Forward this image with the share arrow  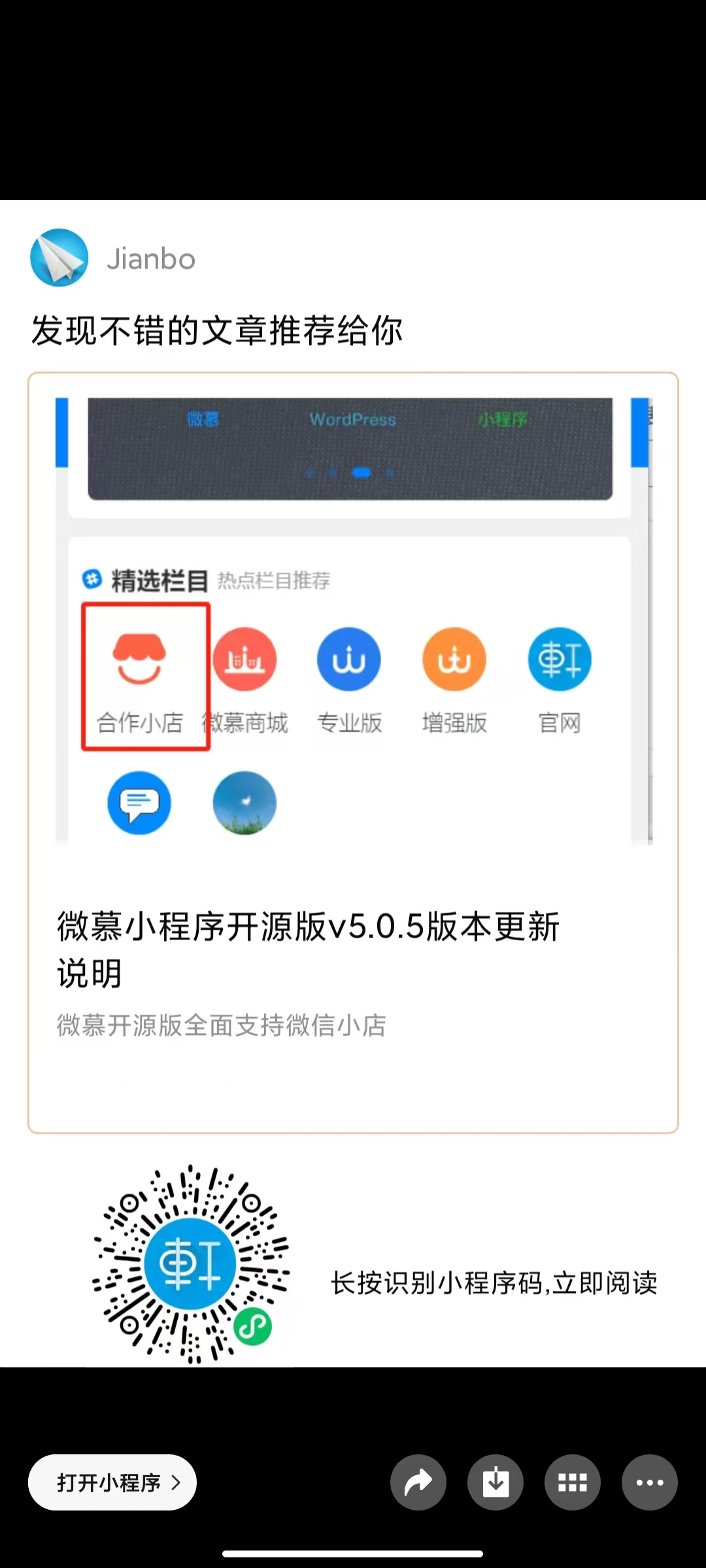point(418,1482)
